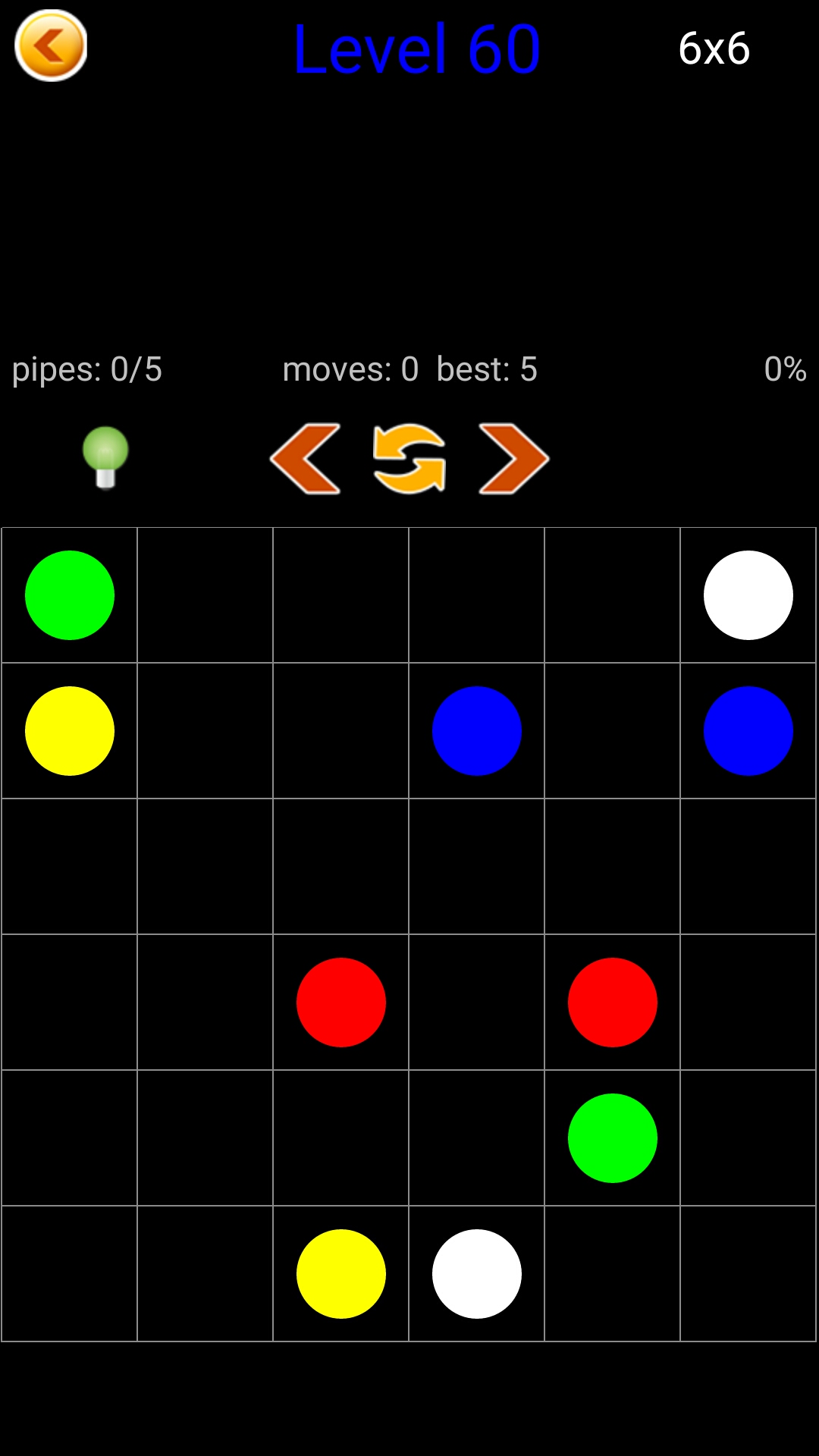Image resolution: width=819 pixels, height=1456 pixels.
Task: Get a hint with the lightbulb
Action: pos(105,457)
